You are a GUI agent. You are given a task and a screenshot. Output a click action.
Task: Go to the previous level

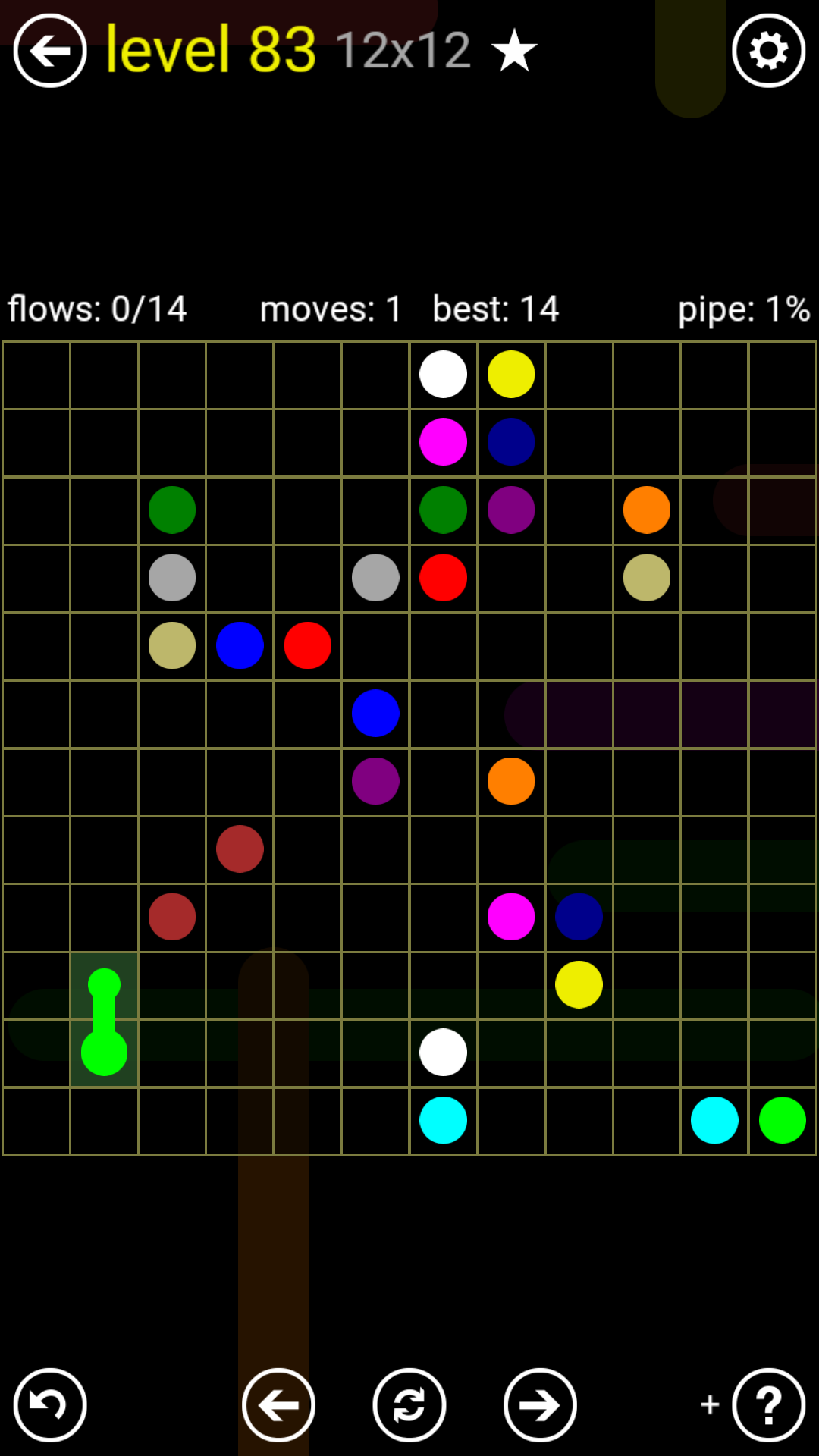coord(278,1405)
